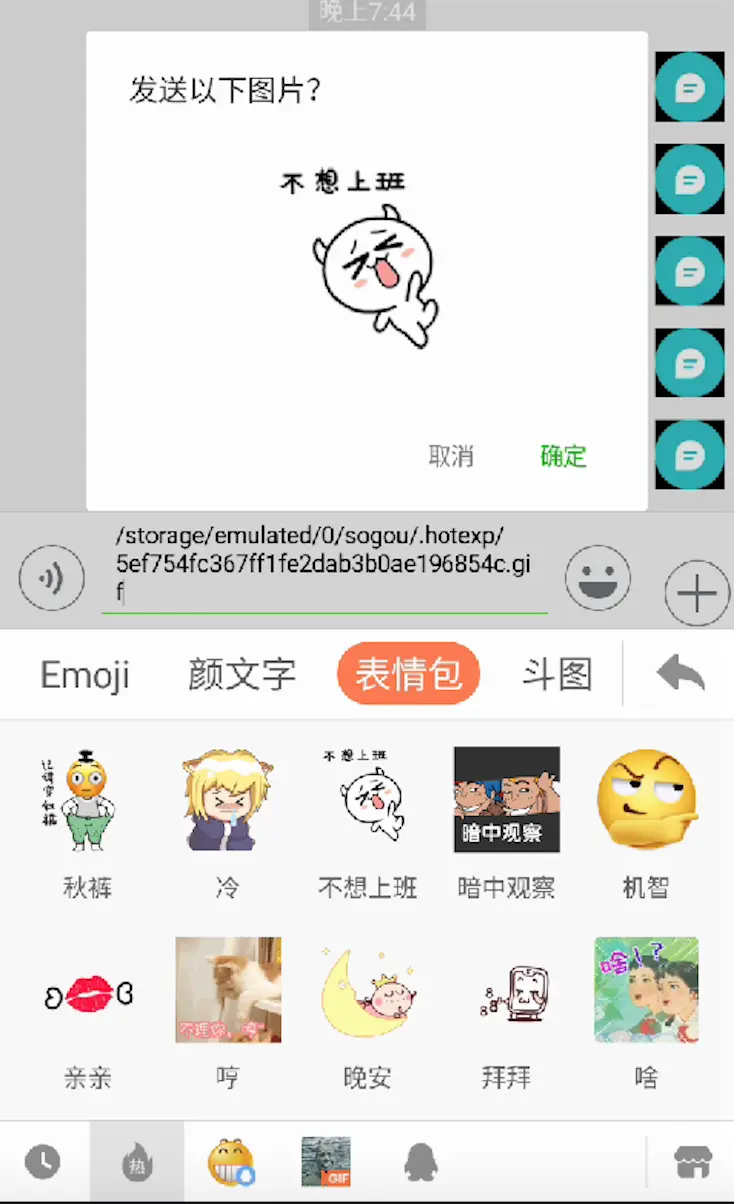The image size is (734, 1204).
Task: Switch to the 颜文字 tab
Action: [242, 675]
